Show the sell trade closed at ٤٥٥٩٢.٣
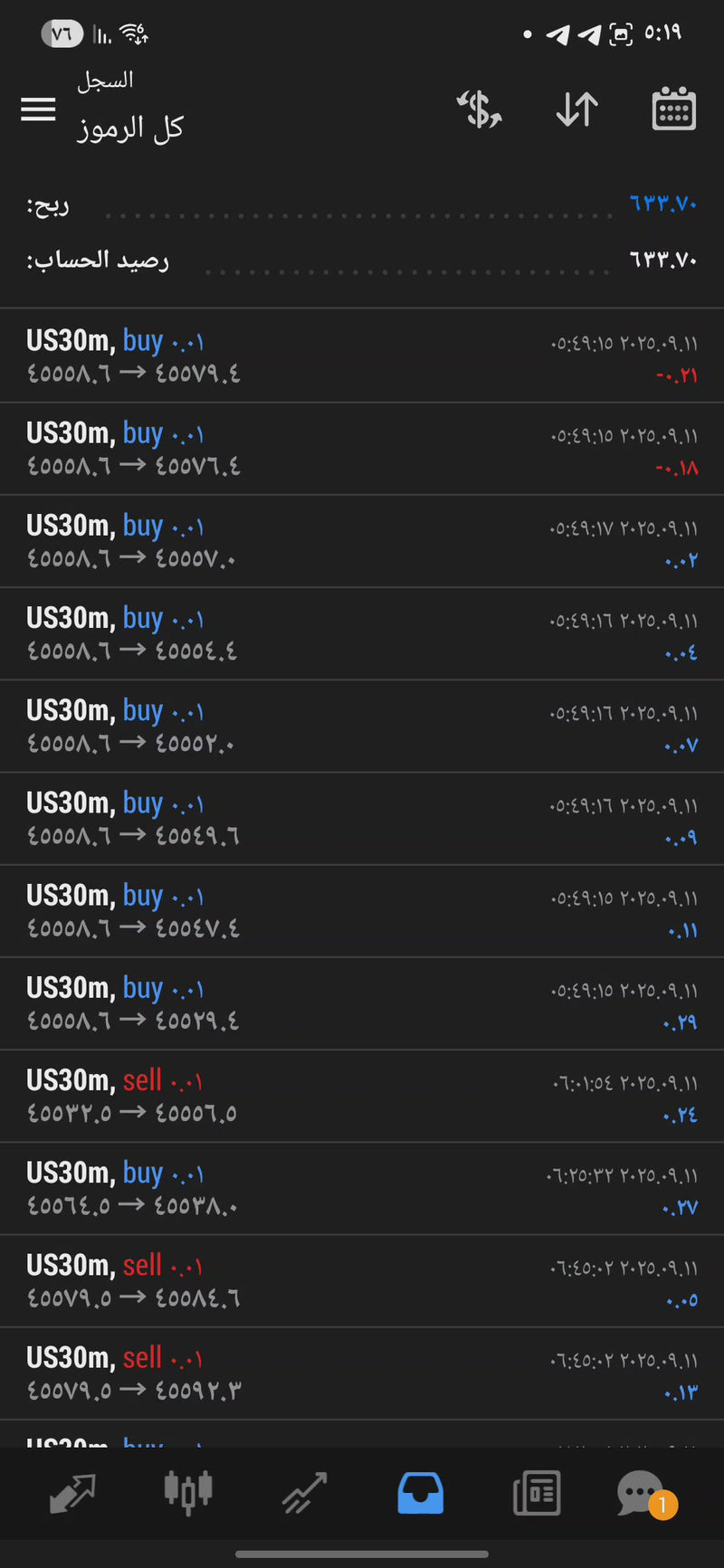Viewport: 724px width, 1568px height. coord(362,1373)
